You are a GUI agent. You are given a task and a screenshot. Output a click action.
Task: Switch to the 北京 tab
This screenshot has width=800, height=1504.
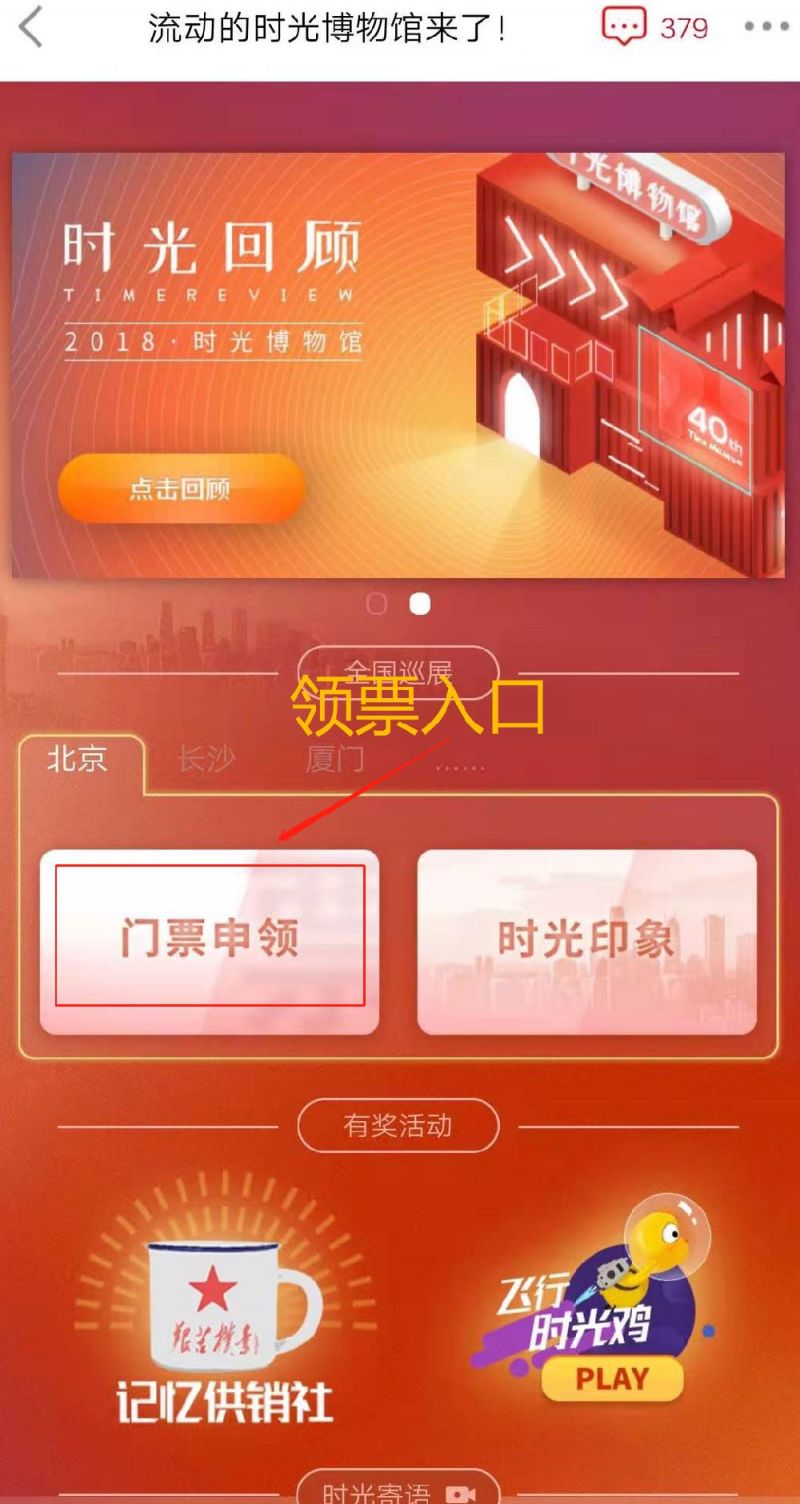(x=78, y=759)
